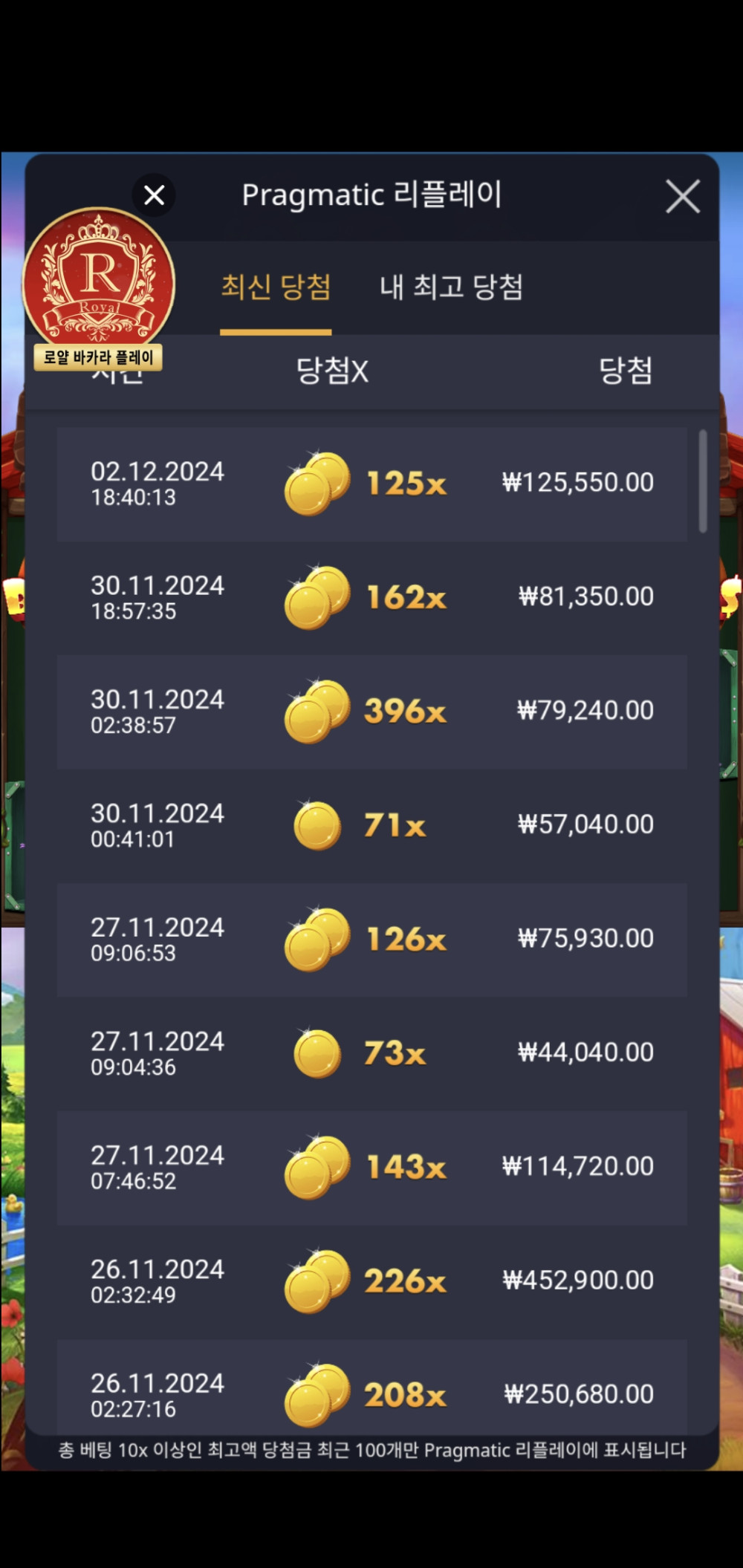Switch to 내 최고 당첨 tab
This screenshot has height=1568, width=743.
pyautogui.click(x=451, y=287)
